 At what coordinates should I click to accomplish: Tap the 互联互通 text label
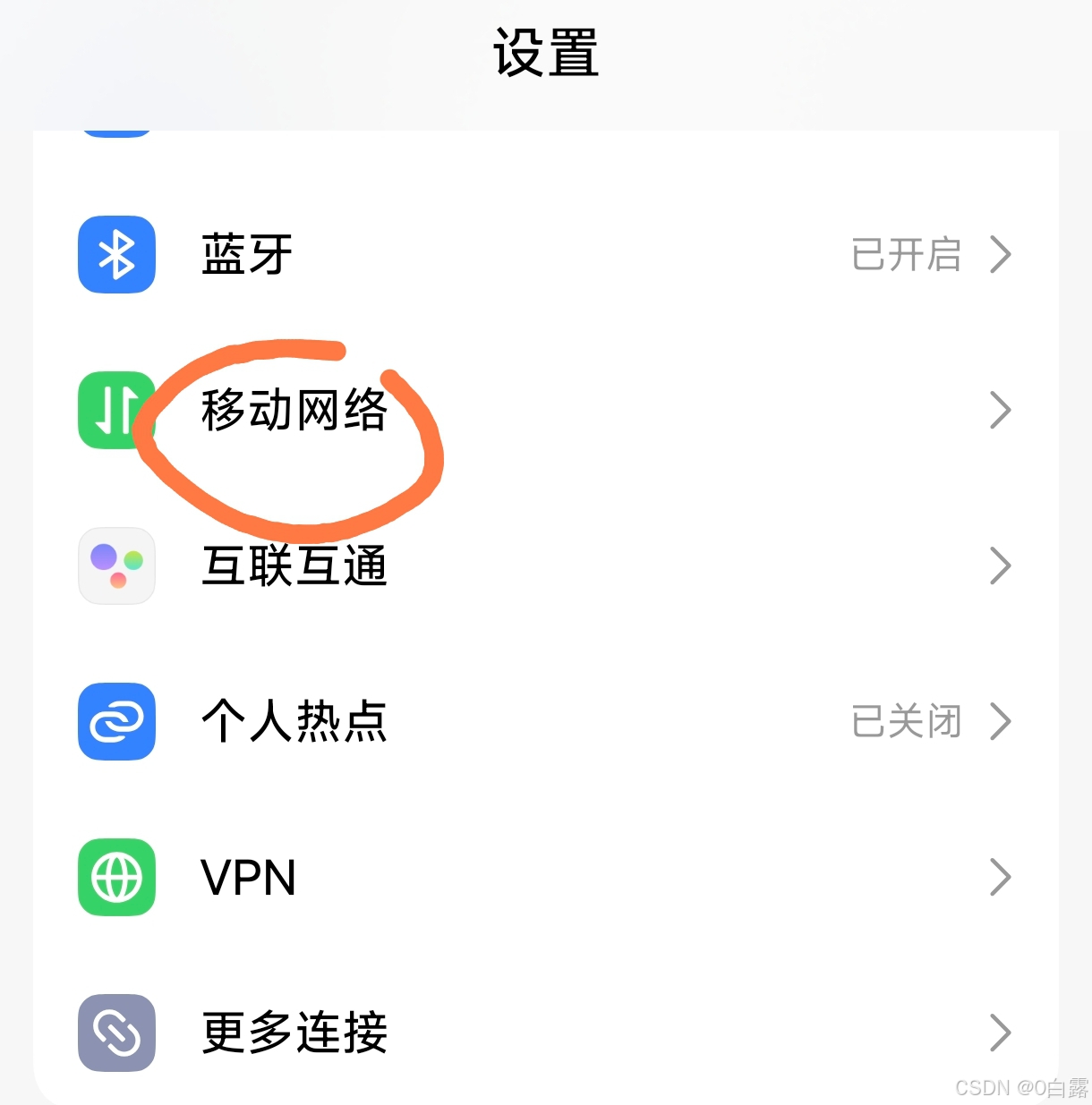(294, 565)
